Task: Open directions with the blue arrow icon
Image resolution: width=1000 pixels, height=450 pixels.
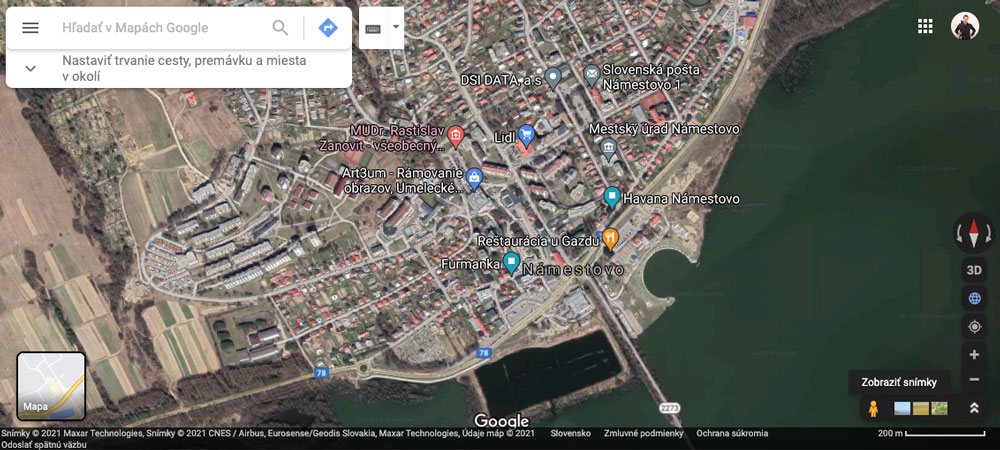Action: [328, 28]
